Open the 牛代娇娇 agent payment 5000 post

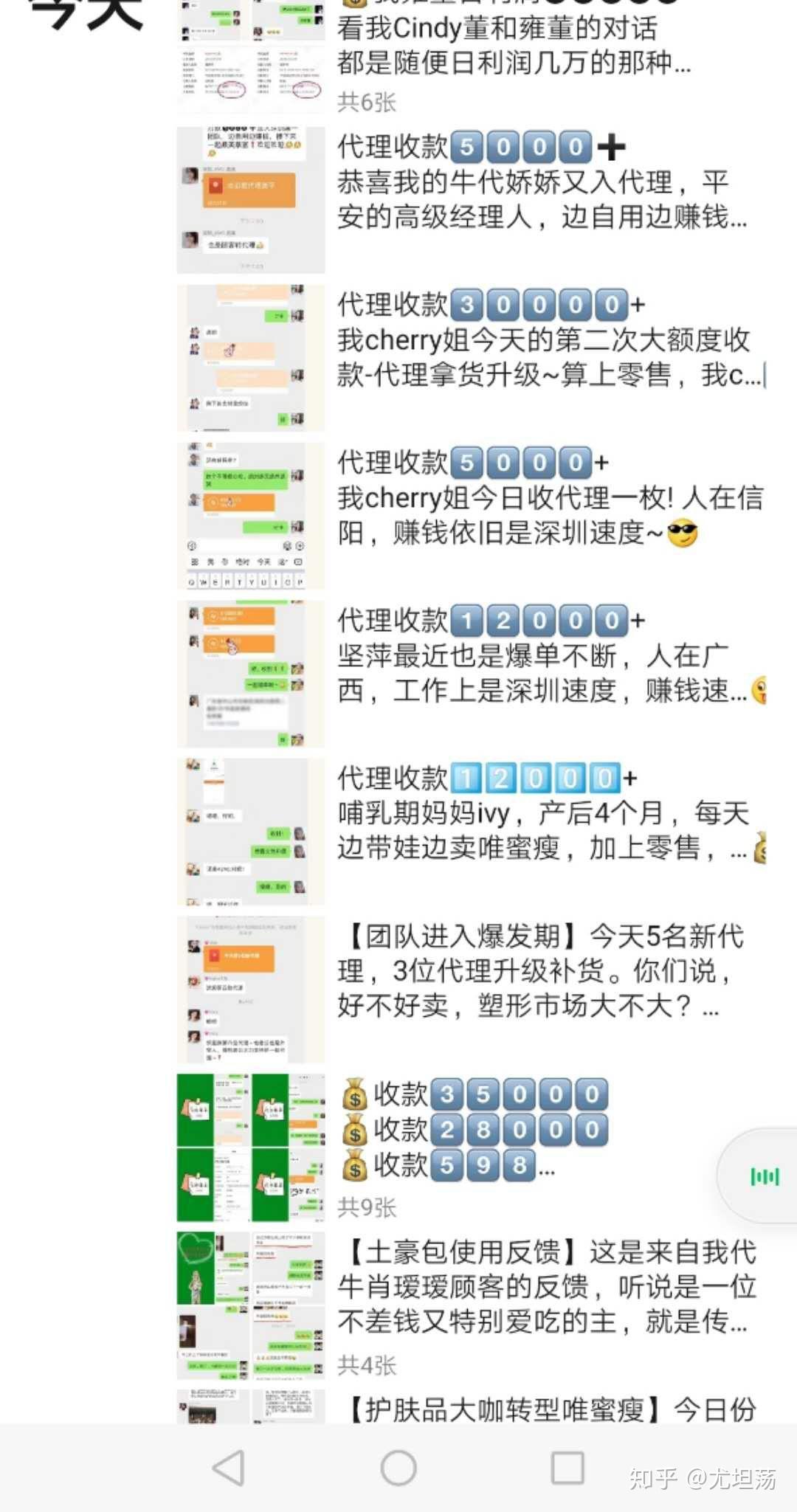(471, 199)
